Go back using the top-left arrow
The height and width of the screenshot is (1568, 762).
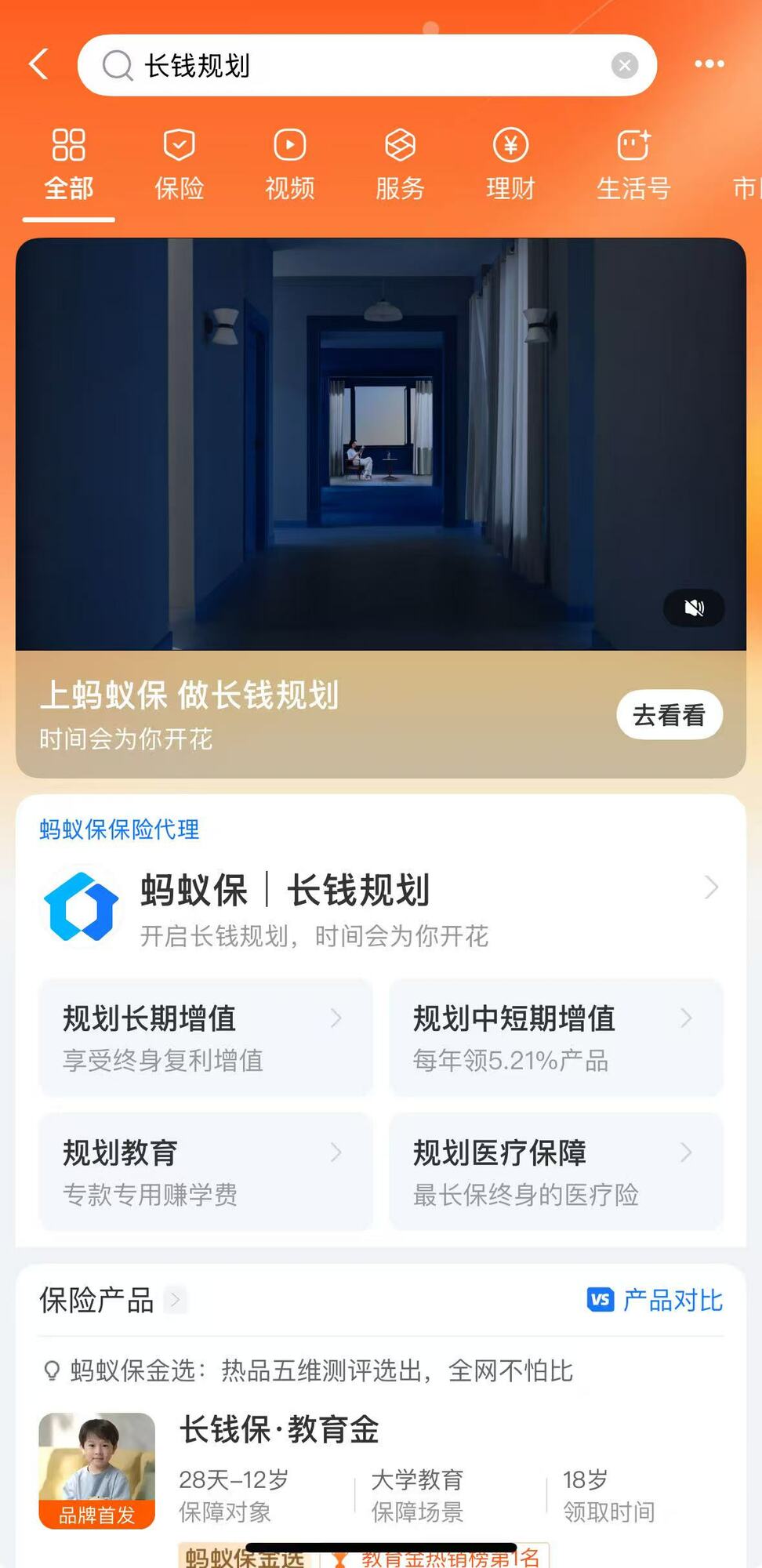39,64
